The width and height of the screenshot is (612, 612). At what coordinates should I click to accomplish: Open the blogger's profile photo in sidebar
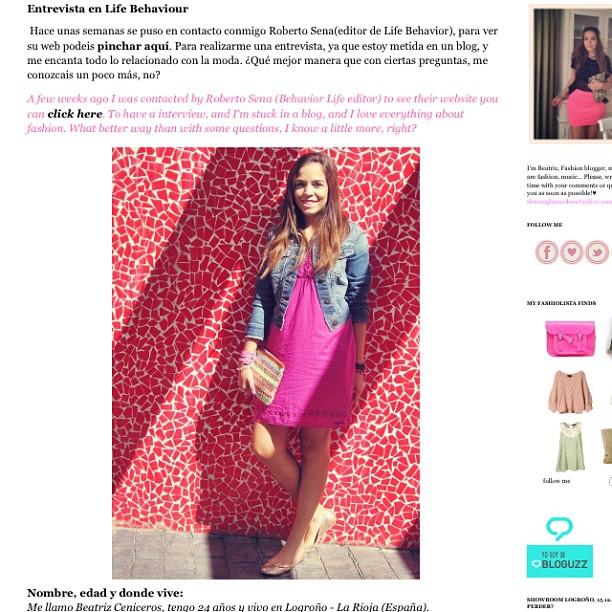click(x=570, y=73)
